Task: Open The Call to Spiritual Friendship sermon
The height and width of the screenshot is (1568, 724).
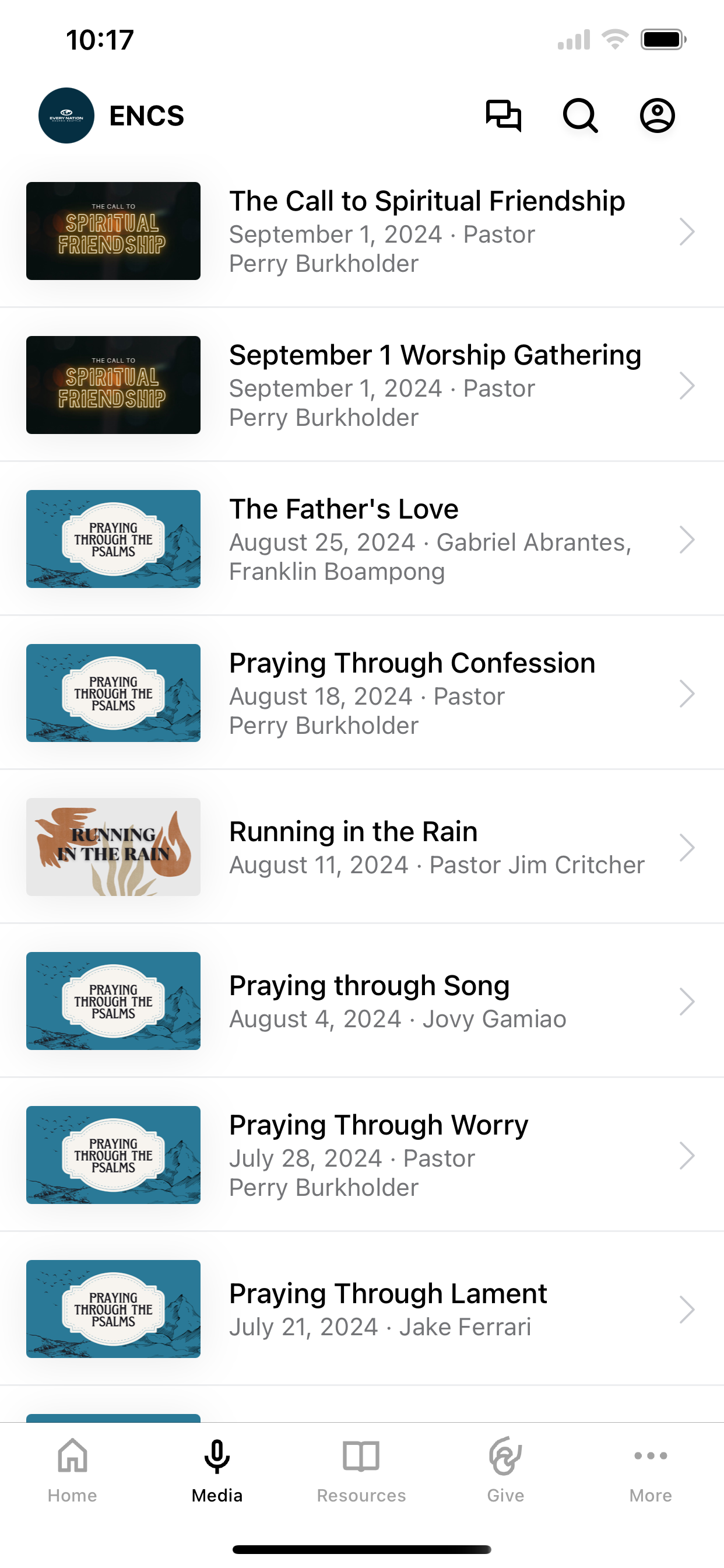Action: coord(362,232)
